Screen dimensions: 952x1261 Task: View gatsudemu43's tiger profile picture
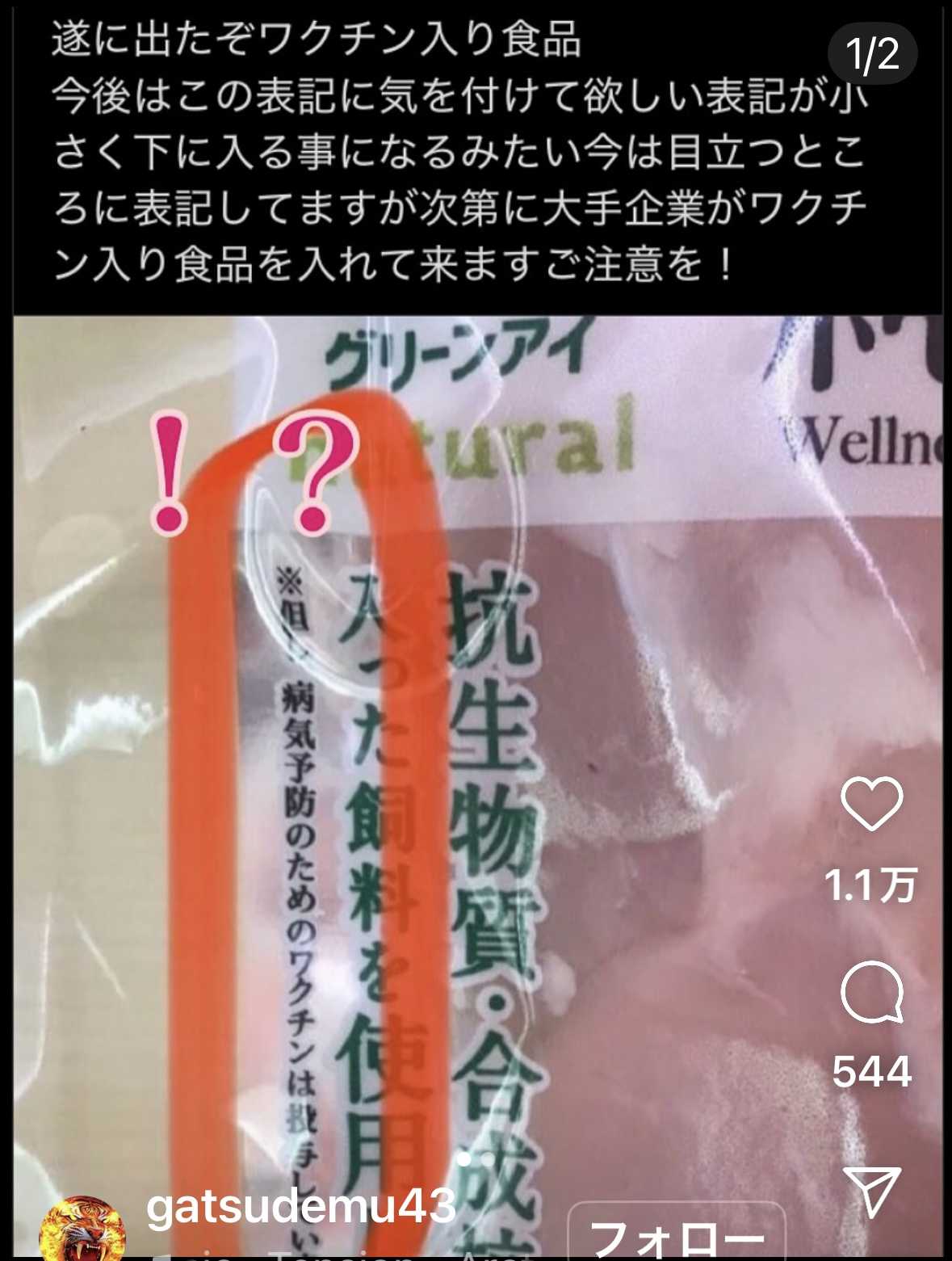82,1229
